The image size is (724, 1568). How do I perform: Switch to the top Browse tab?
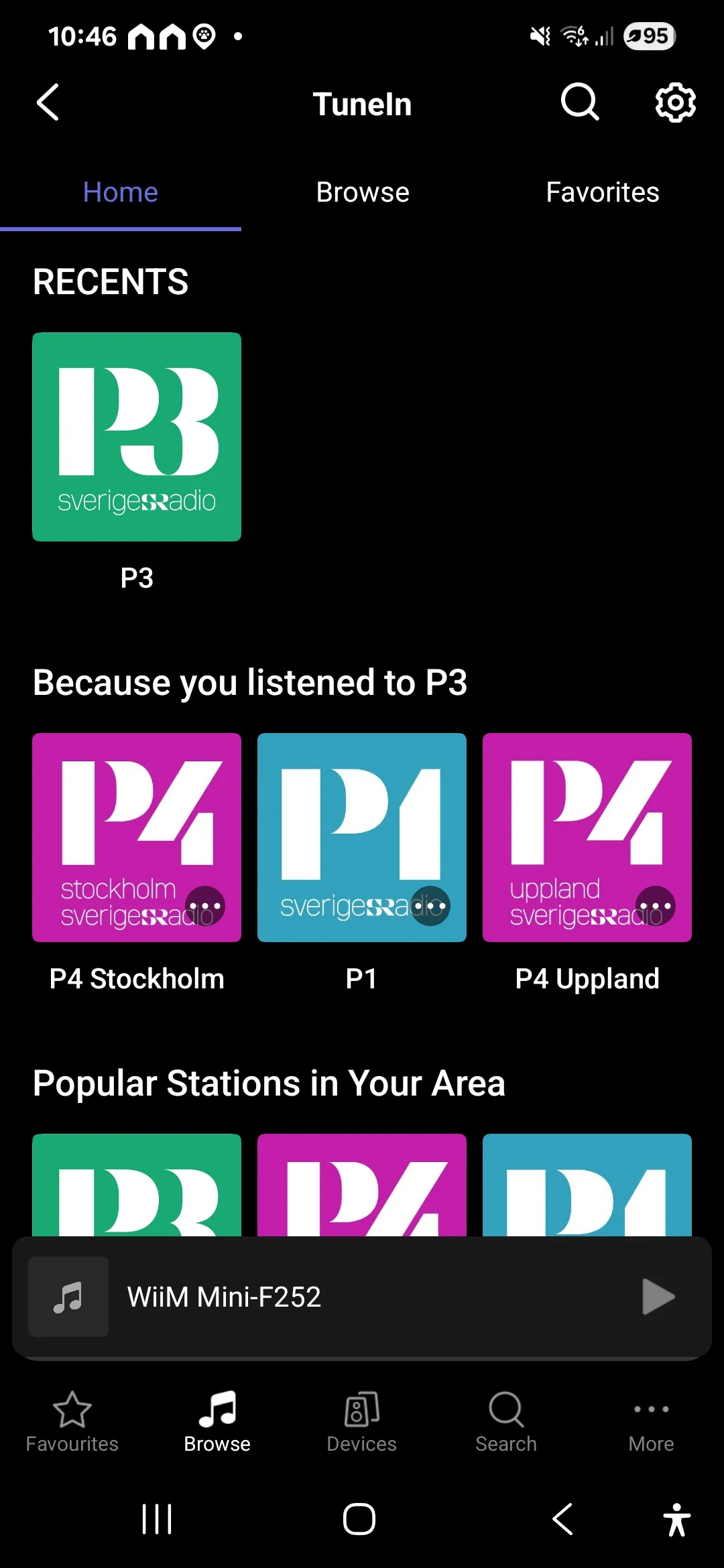[362, 192]
